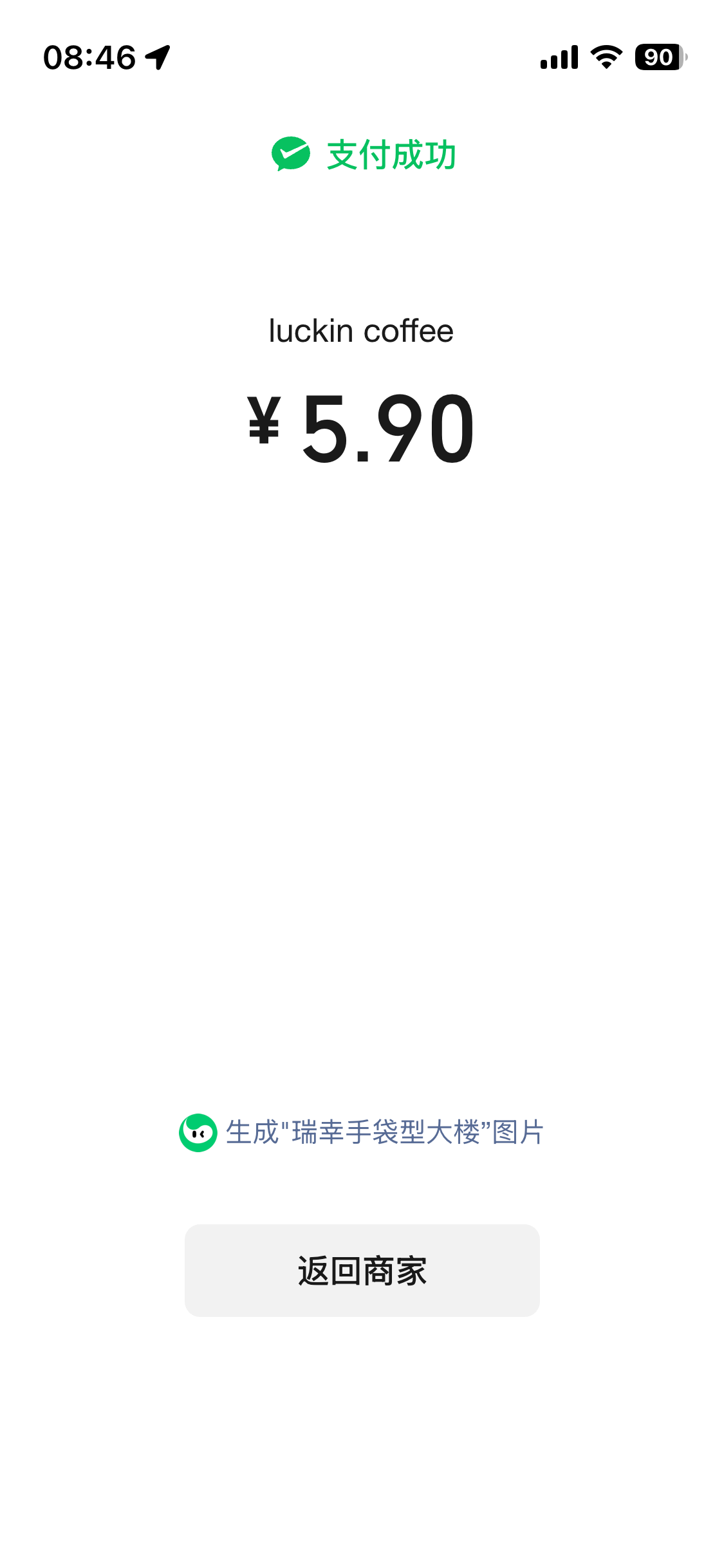Open the 生成"瑞幸手袋型大楼"图片 link
724x1568 pixels.
coord(384,1132)
